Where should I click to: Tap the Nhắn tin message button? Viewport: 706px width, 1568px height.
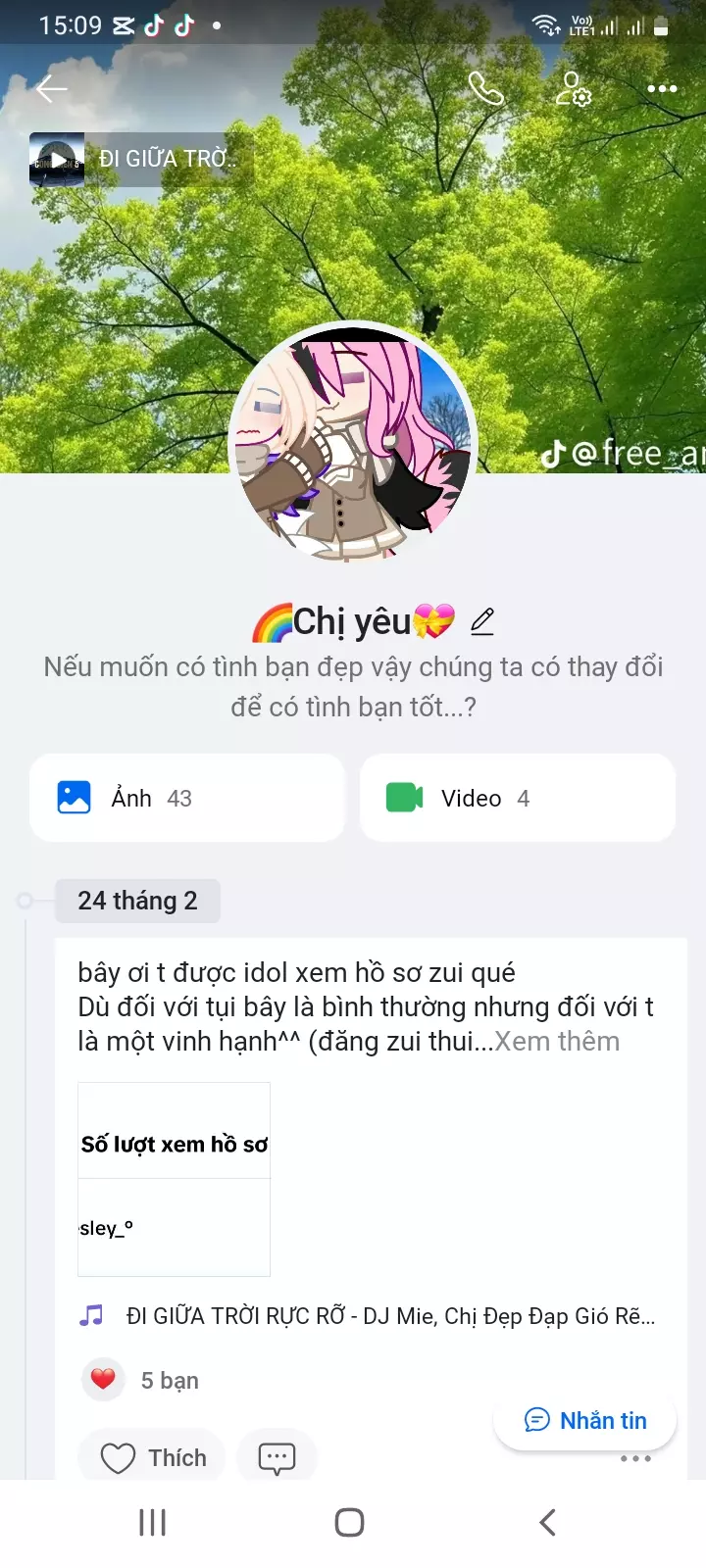(x=585, y=1420)
